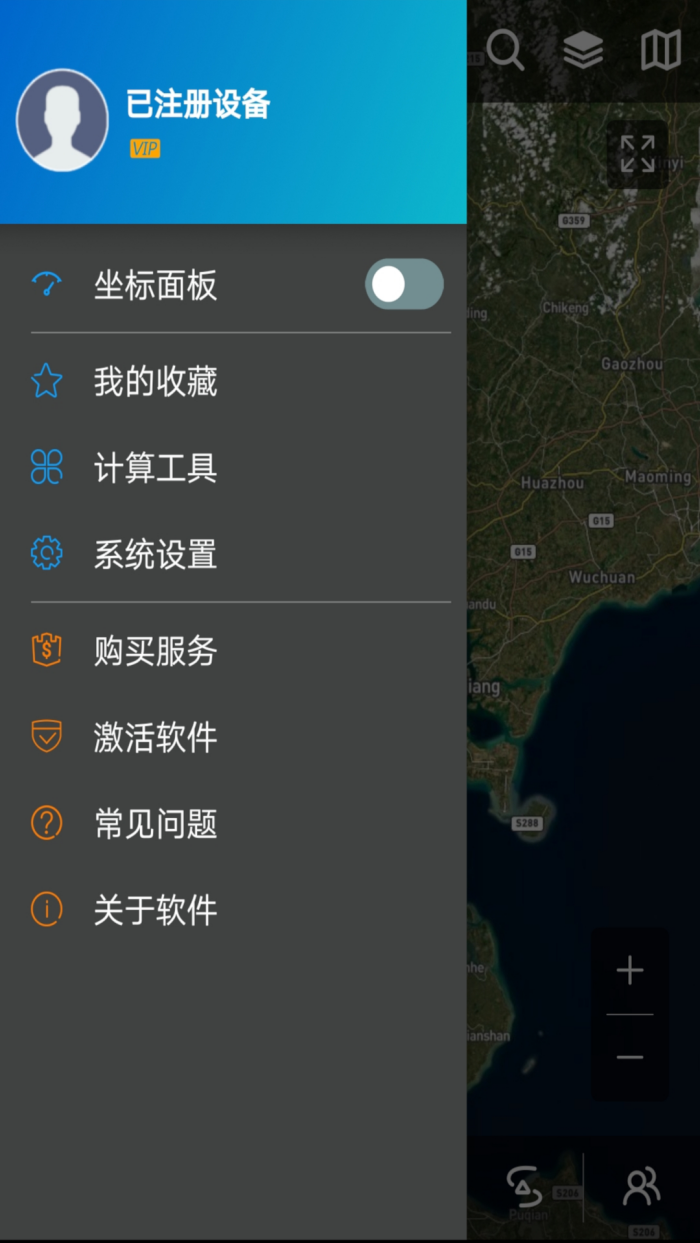700x1243 pixels.
Task: Open the map layers icon
Action: point(583,50)
